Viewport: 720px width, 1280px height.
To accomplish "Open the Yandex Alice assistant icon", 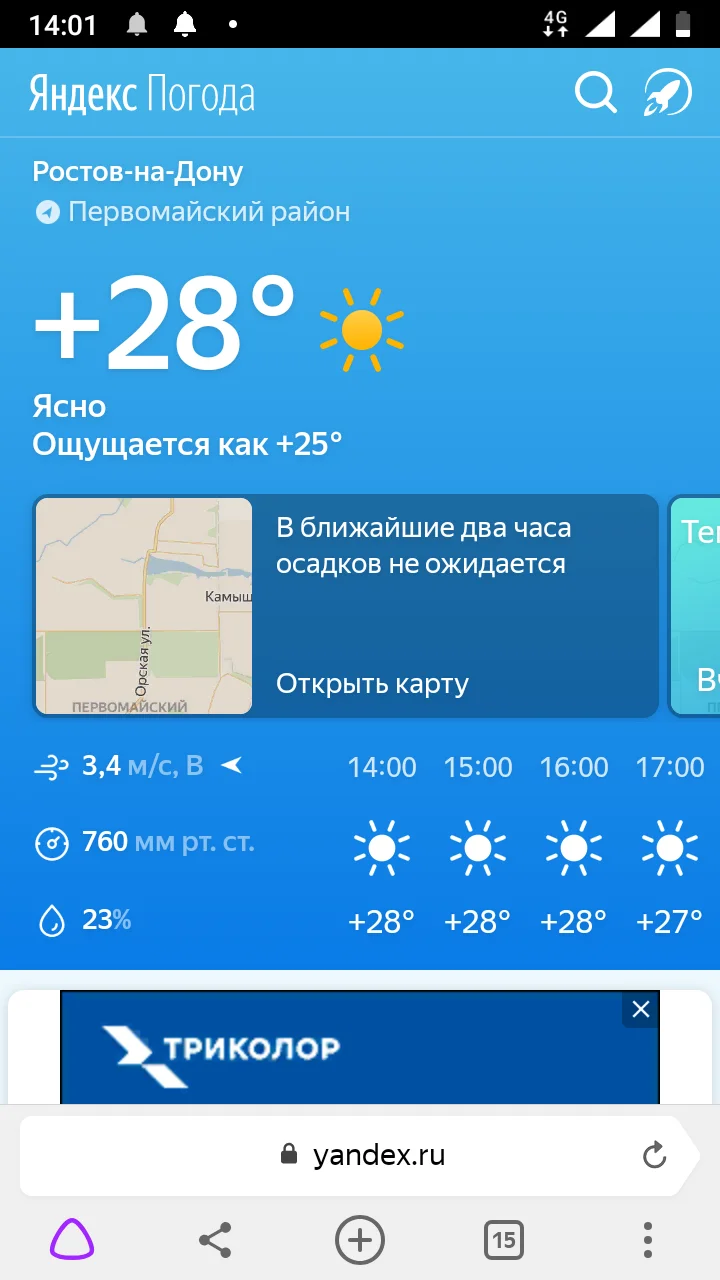I will pyautogui.click(x=71, y=1240).
